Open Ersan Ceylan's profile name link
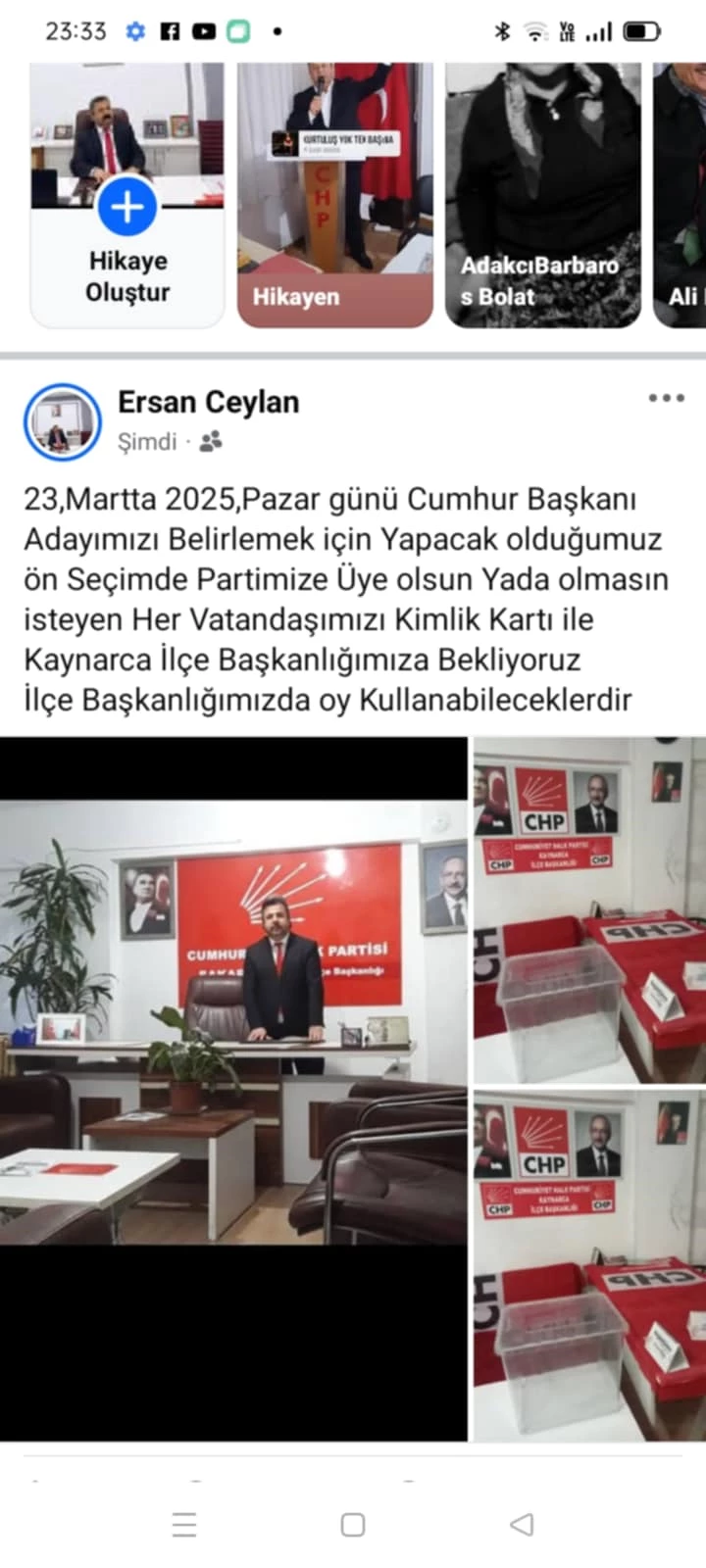706x1568 pixels. click(x=208, y=402)
